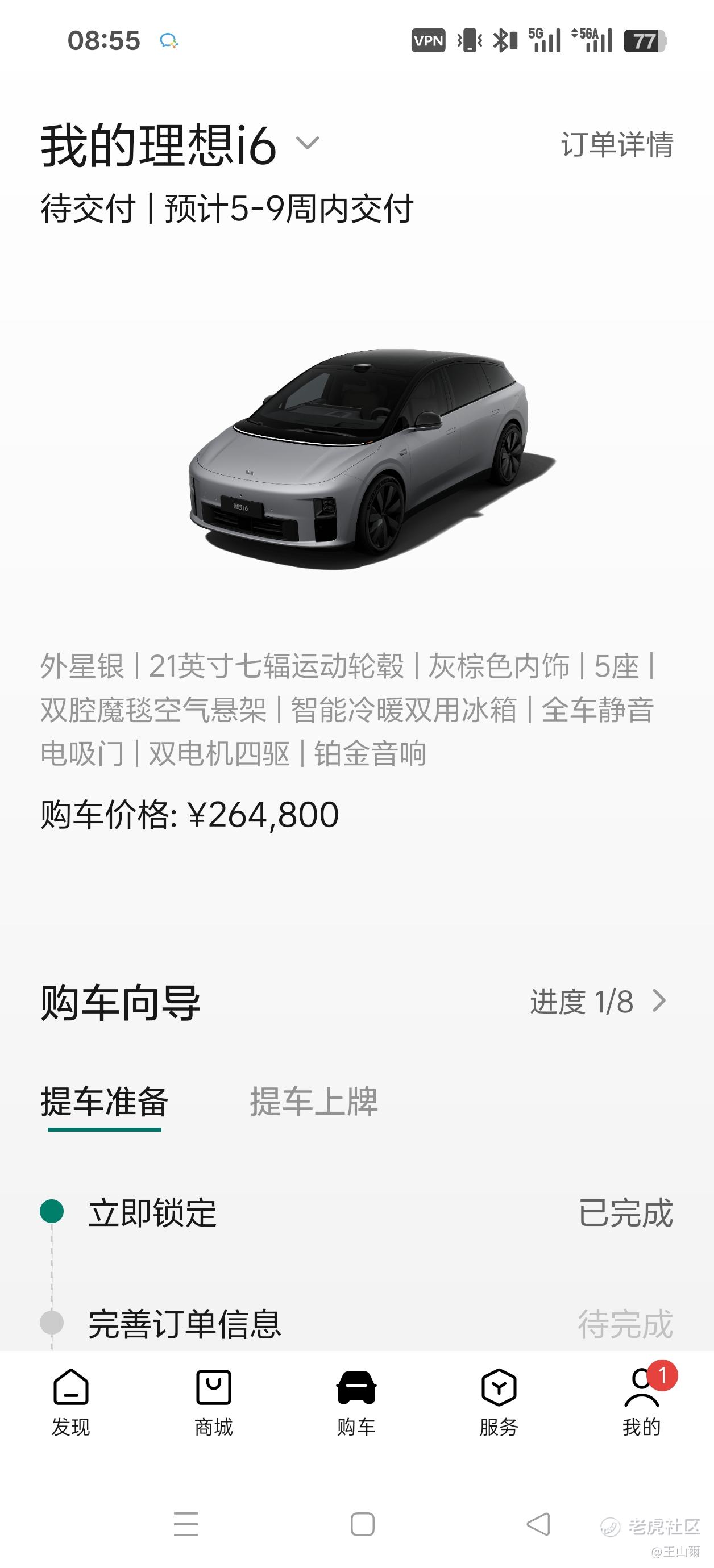Tap the system home button
Image resolution: width=714 pixels, height=1568 pixels.
click(363, 1525)
